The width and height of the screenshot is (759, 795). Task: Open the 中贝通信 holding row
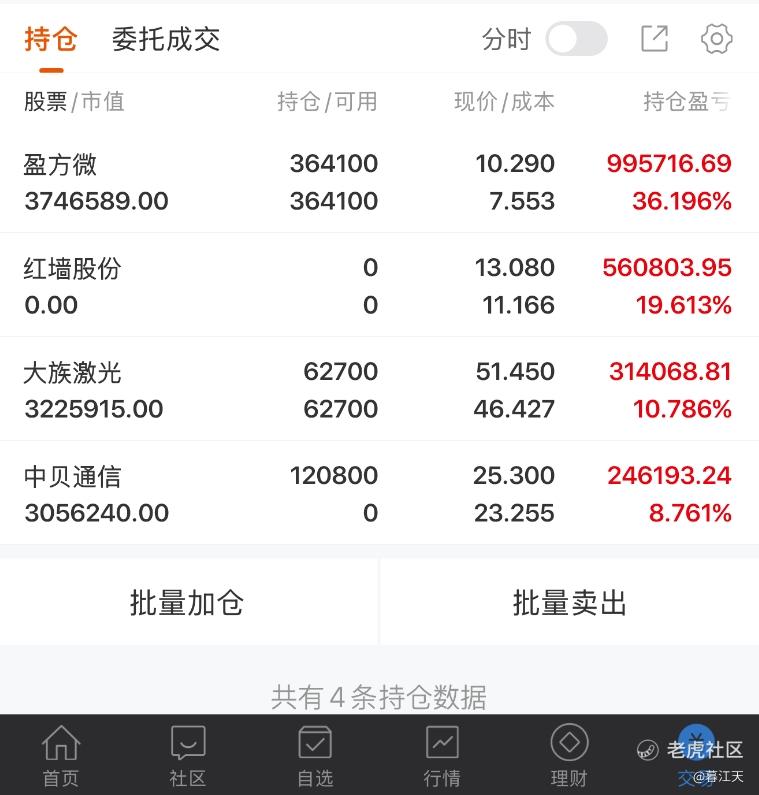click(378, 494)
